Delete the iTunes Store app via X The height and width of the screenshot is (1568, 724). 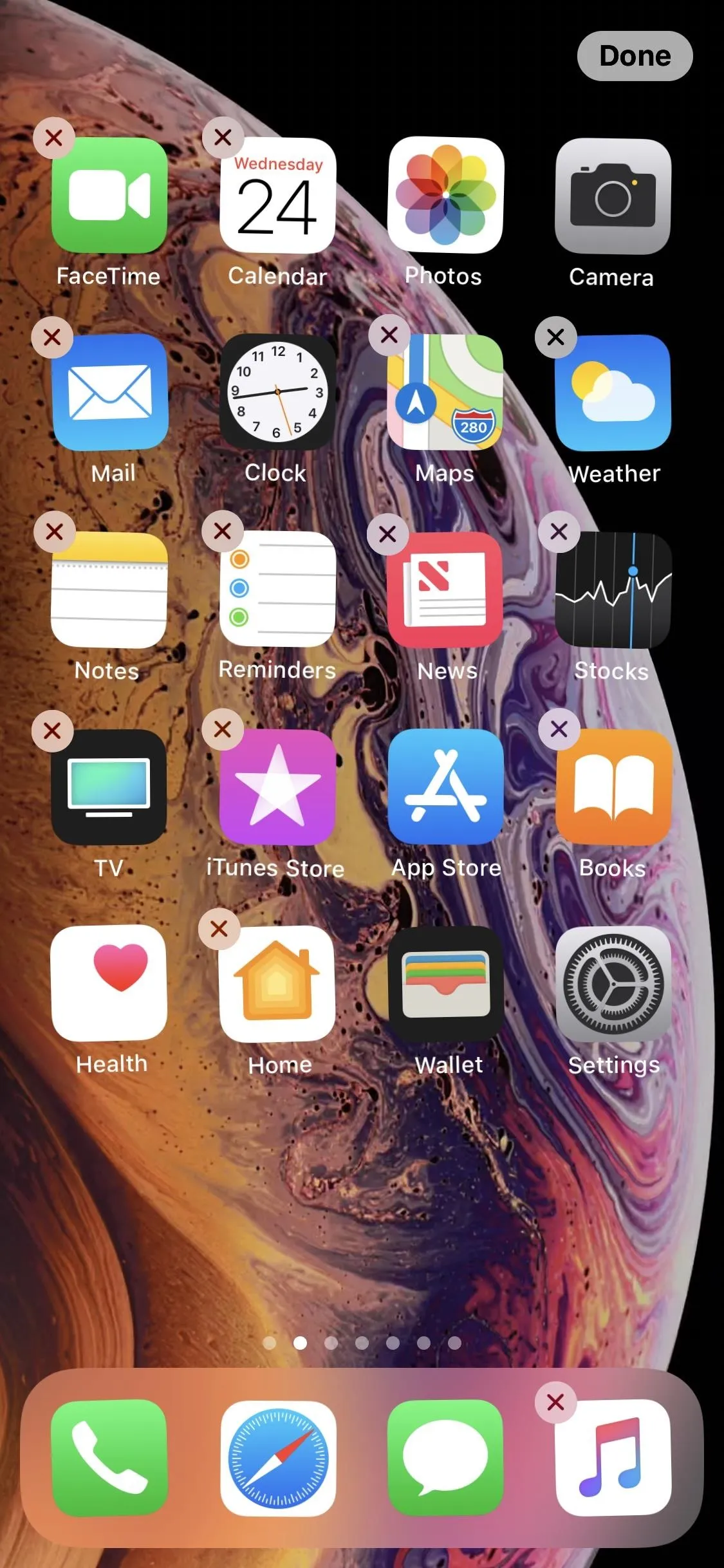[x=223, y=729]
